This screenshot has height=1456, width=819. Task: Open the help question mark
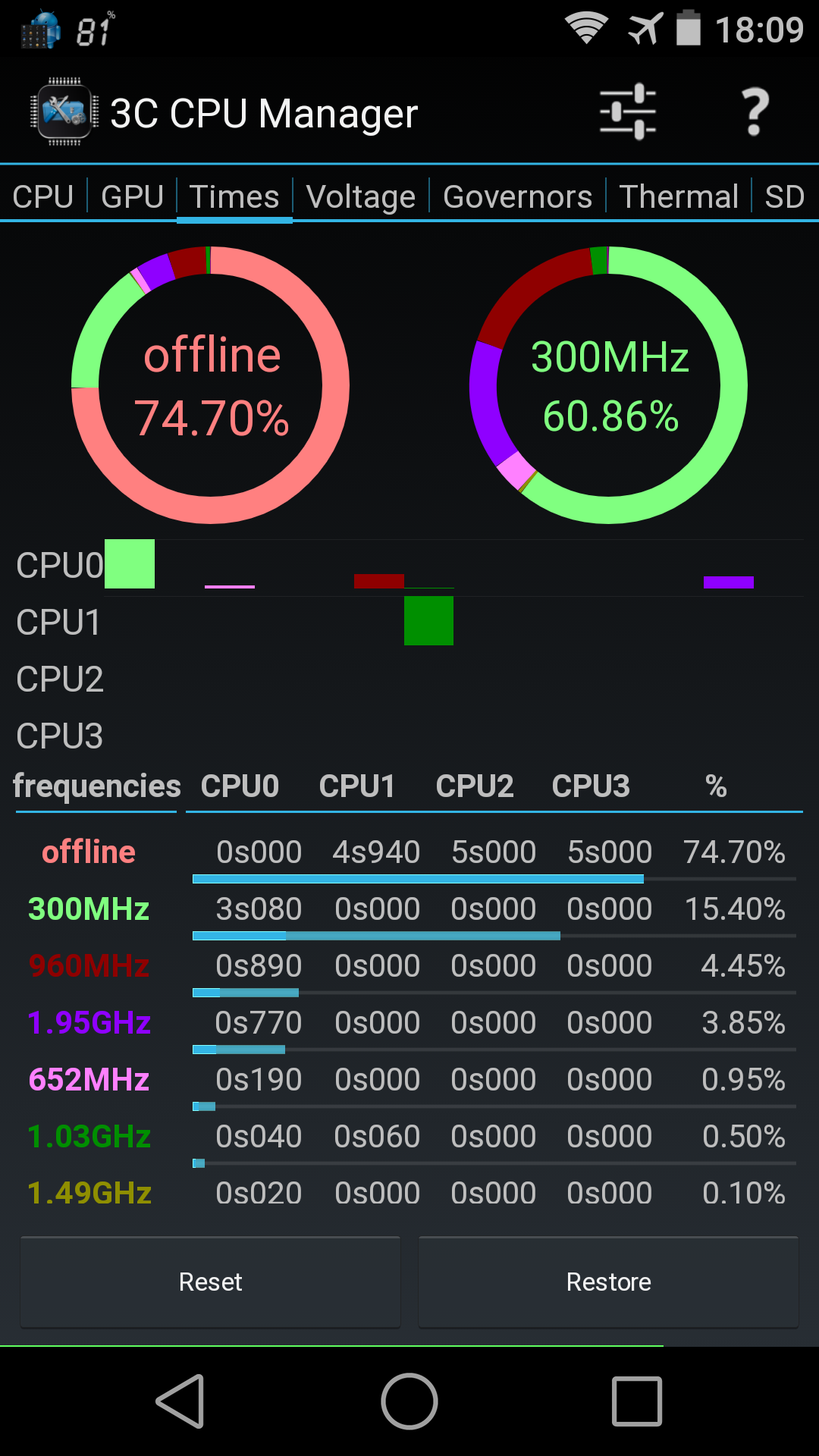(x=754, y=112)
